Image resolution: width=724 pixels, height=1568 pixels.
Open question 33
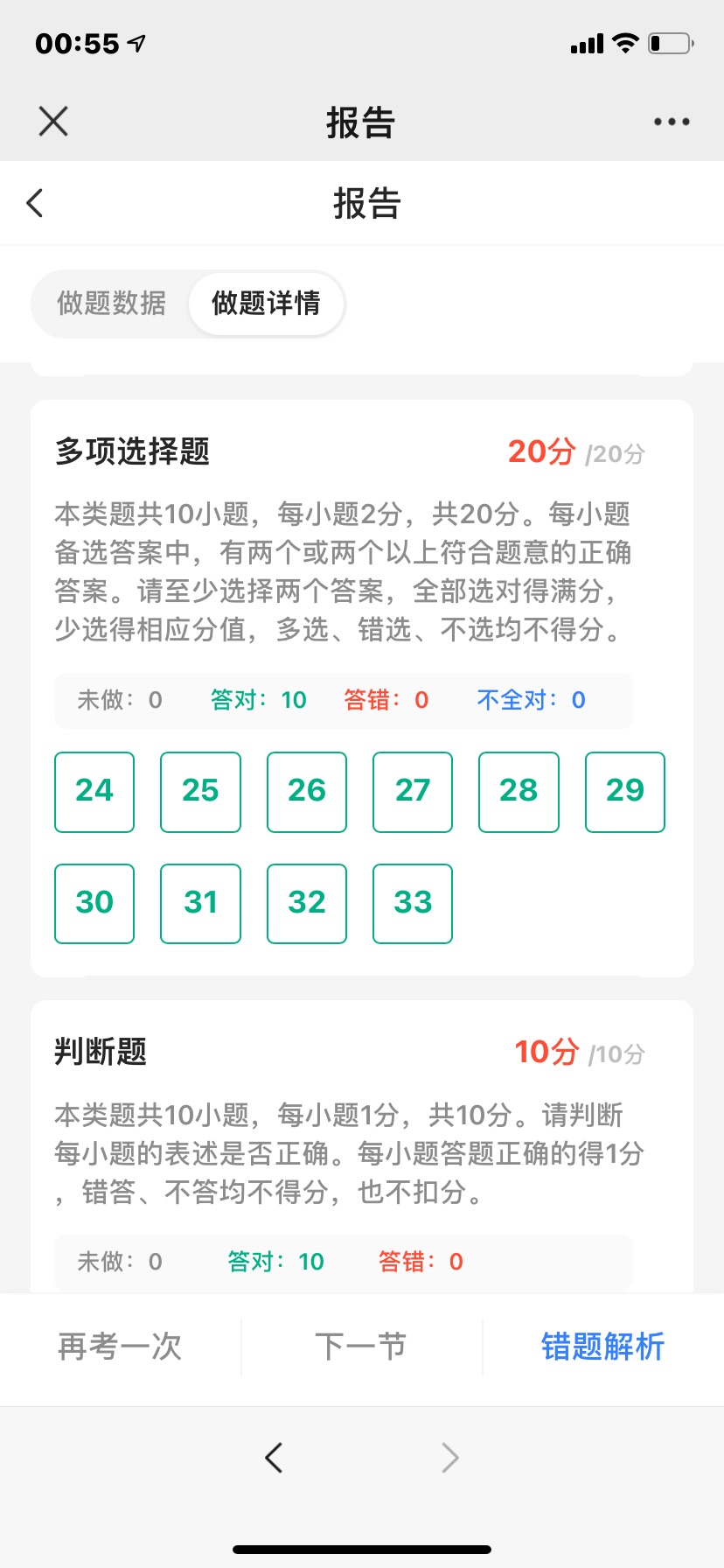pyautogui.click(x=413, y=904)
